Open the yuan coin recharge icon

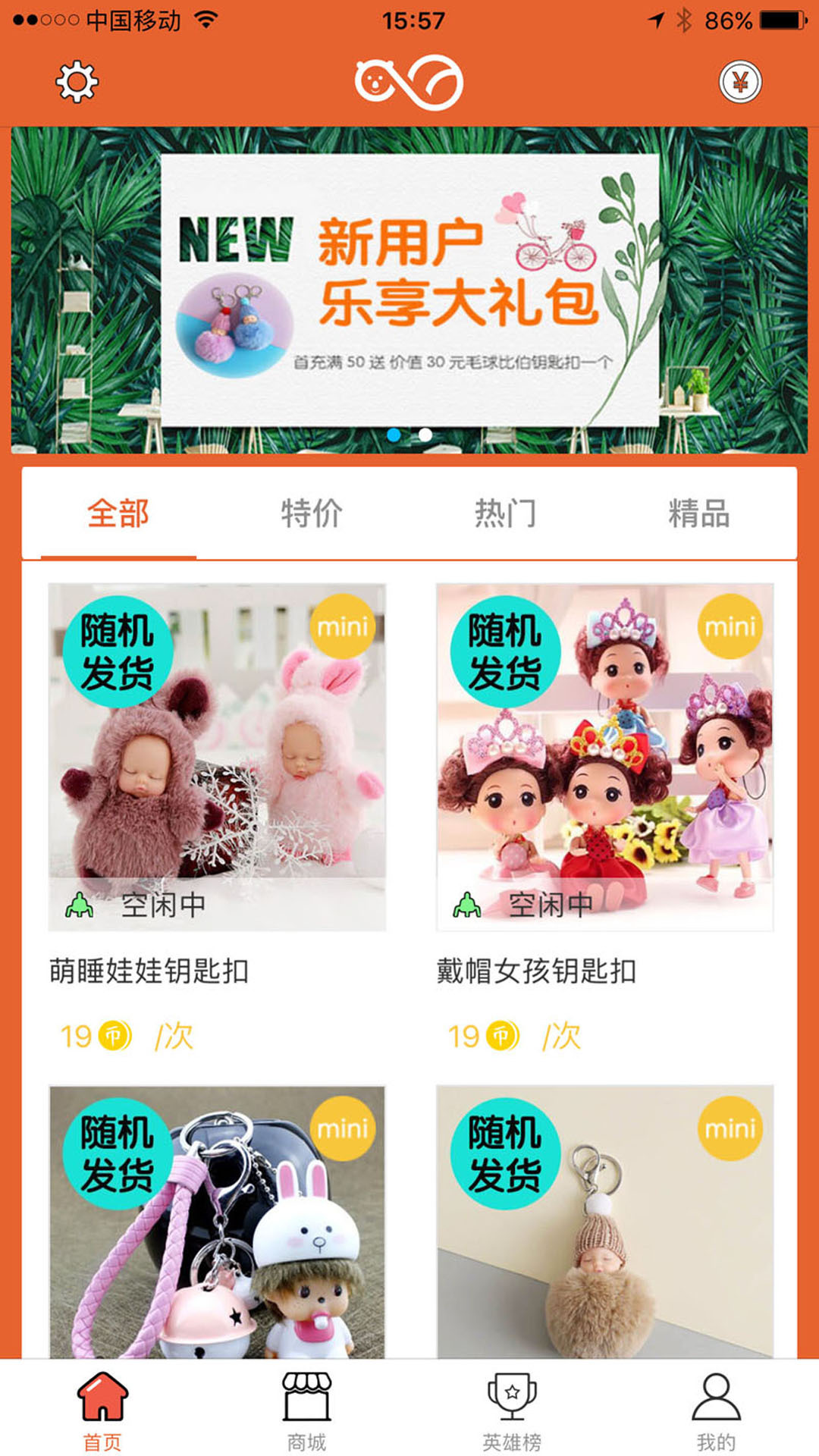(x=740, y=82)
